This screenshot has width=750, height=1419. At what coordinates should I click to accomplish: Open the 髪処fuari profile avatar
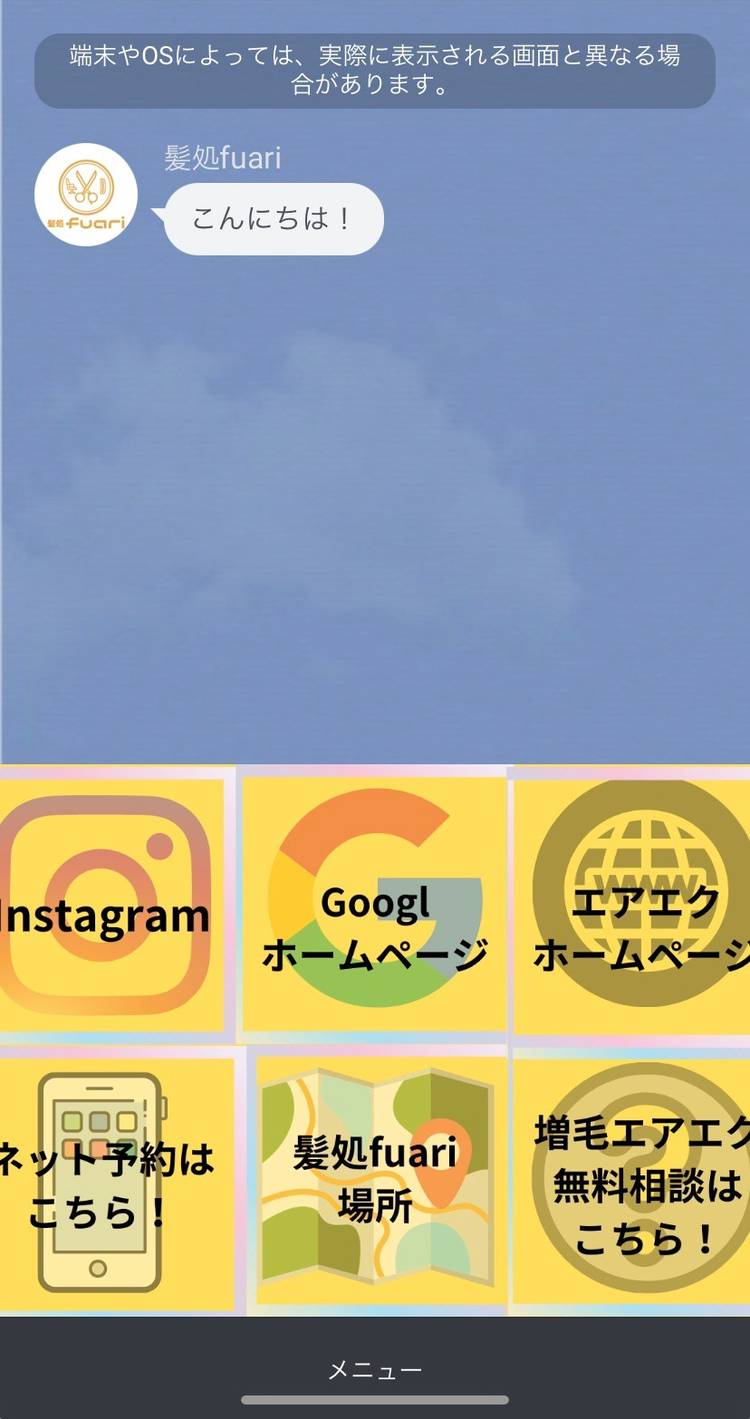click(x=86, y=195)
